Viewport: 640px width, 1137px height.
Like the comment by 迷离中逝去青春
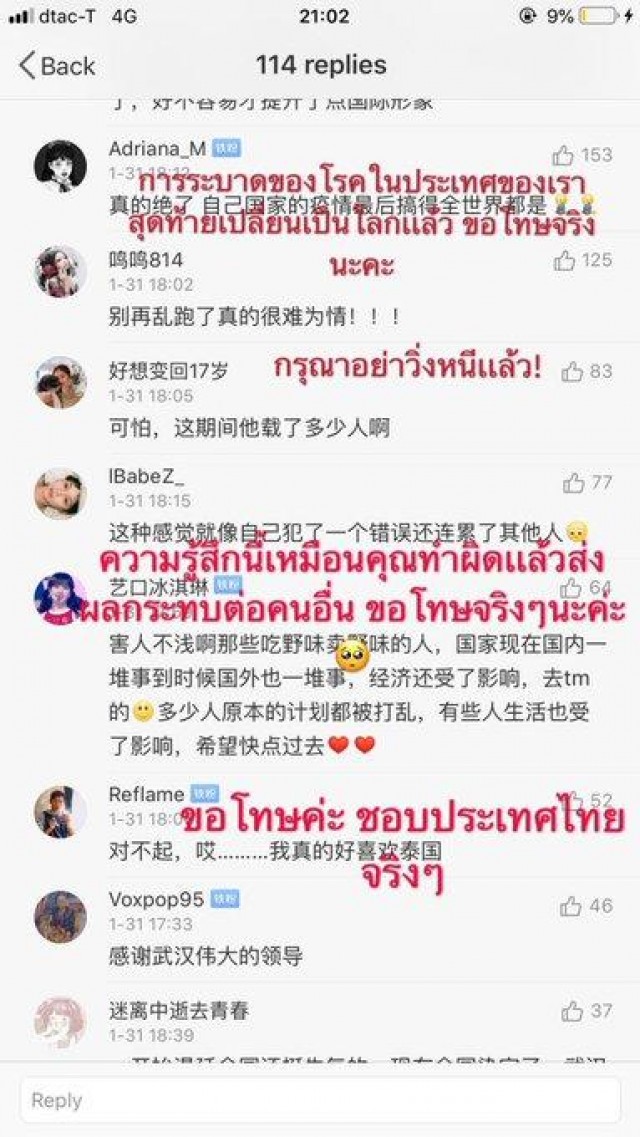(x=573, y=1011)
